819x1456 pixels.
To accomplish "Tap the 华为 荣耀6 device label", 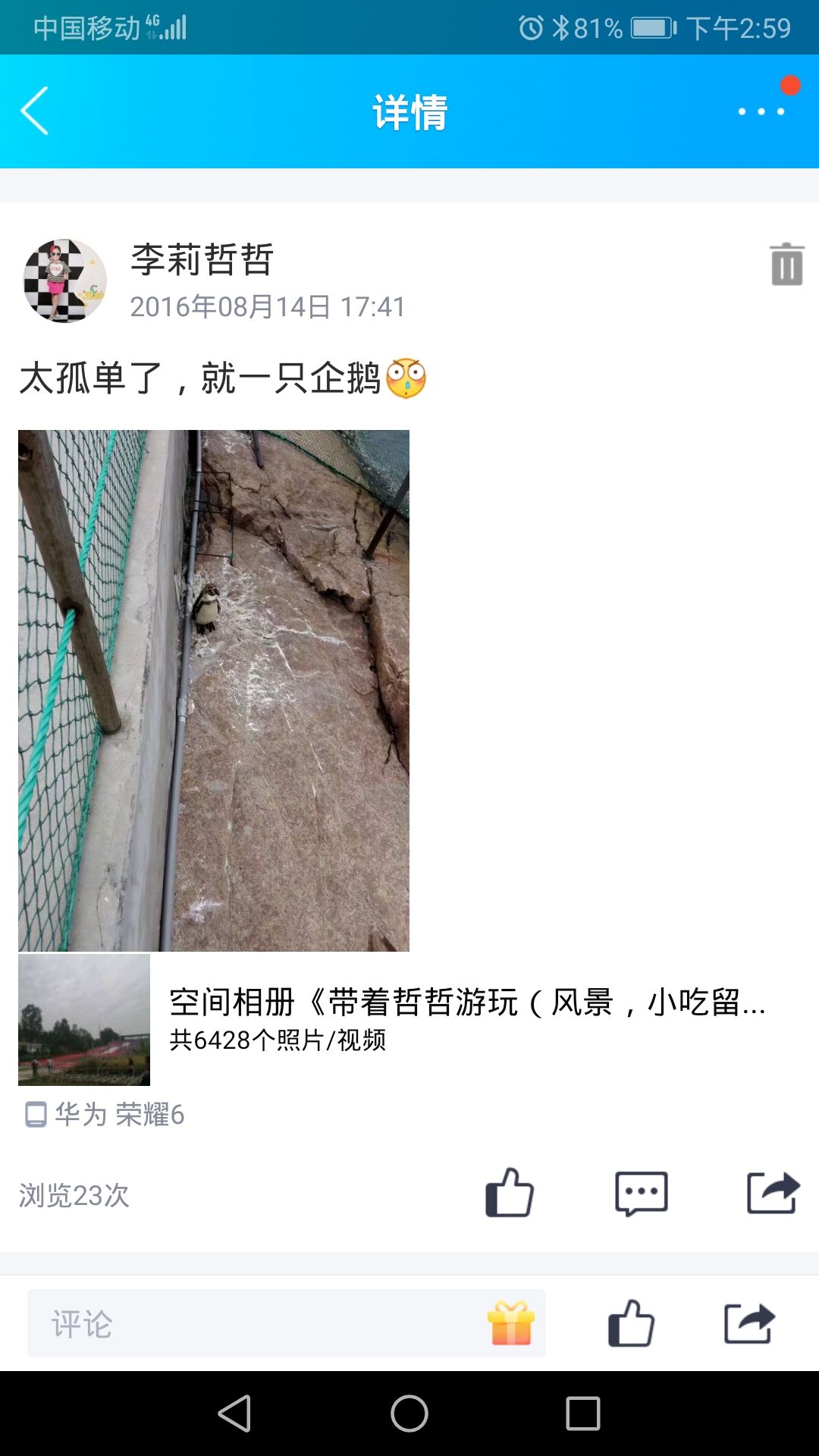I will pyautogui.click(x=106, y=1115).
